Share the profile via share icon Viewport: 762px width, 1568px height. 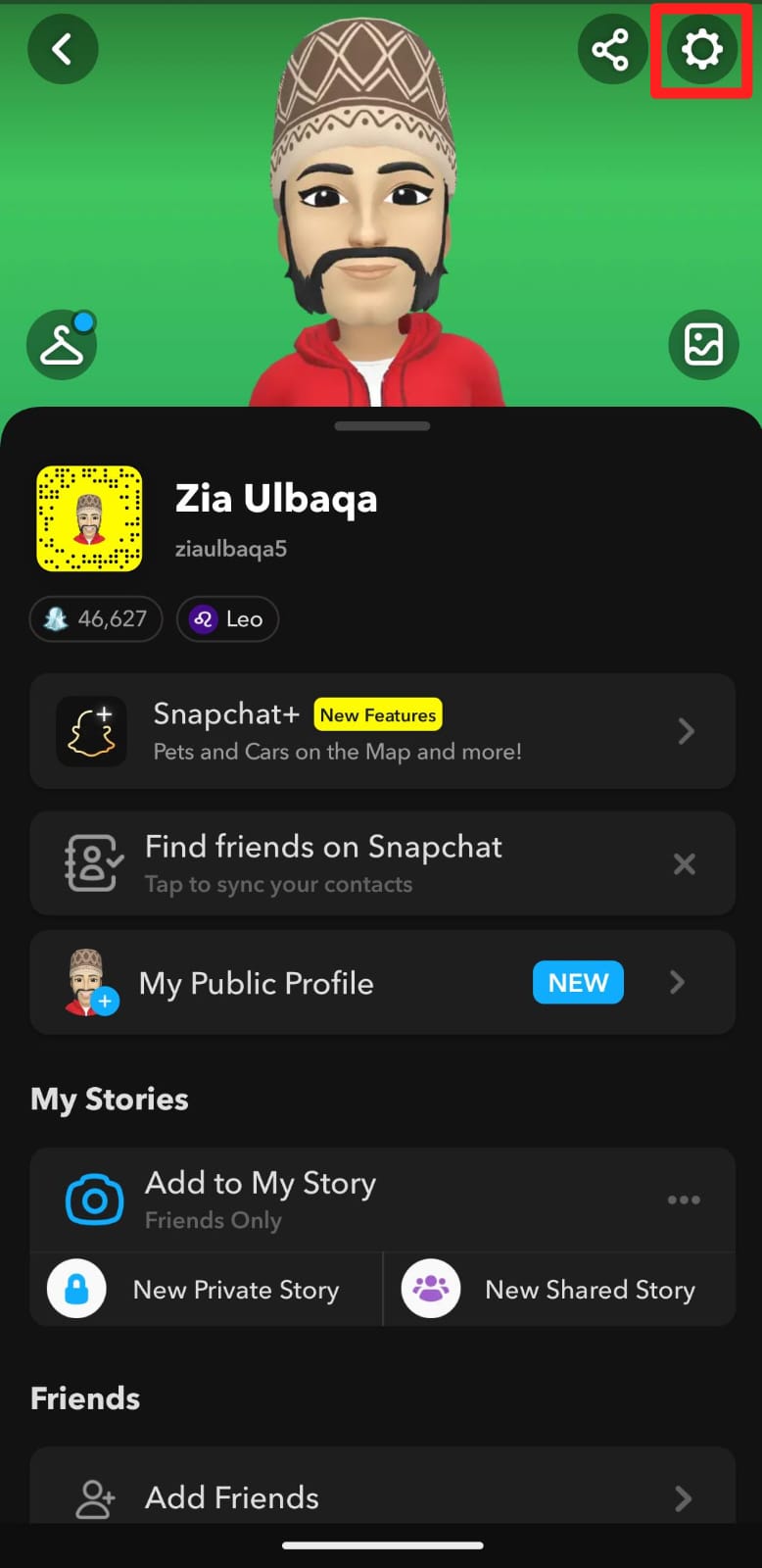tap(611, 49)
